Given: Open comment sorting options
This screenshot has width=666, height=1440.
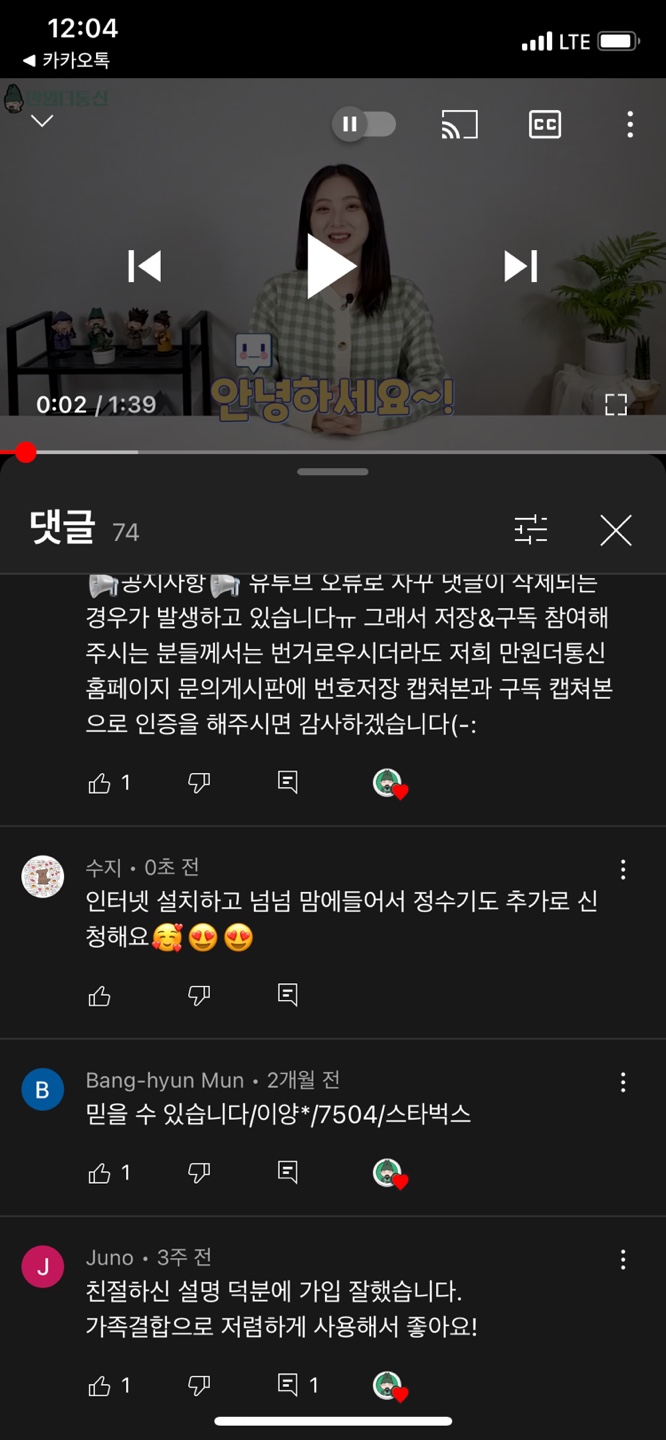Looking at the screenshot, I should [531, 530].
